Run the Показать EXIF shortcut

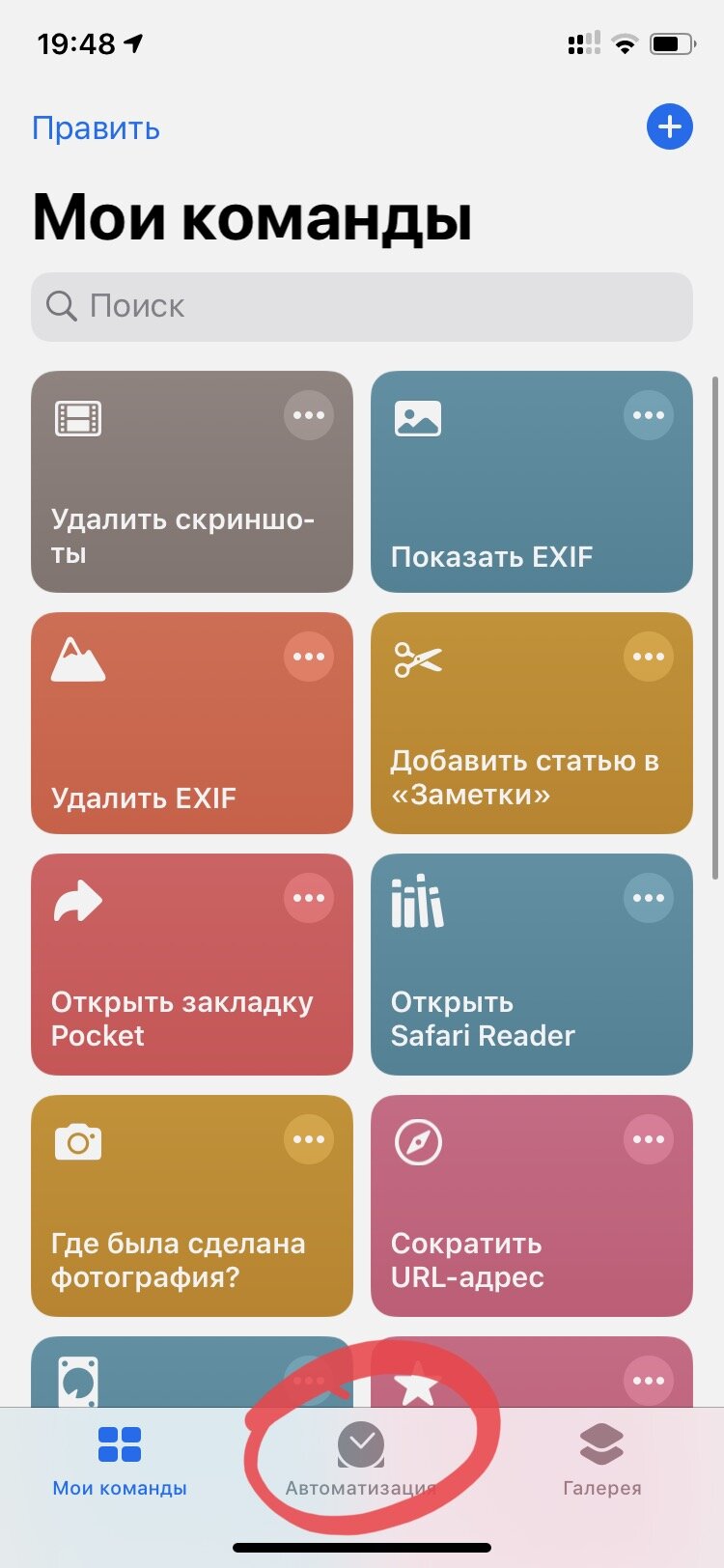[x=532, y=482]
